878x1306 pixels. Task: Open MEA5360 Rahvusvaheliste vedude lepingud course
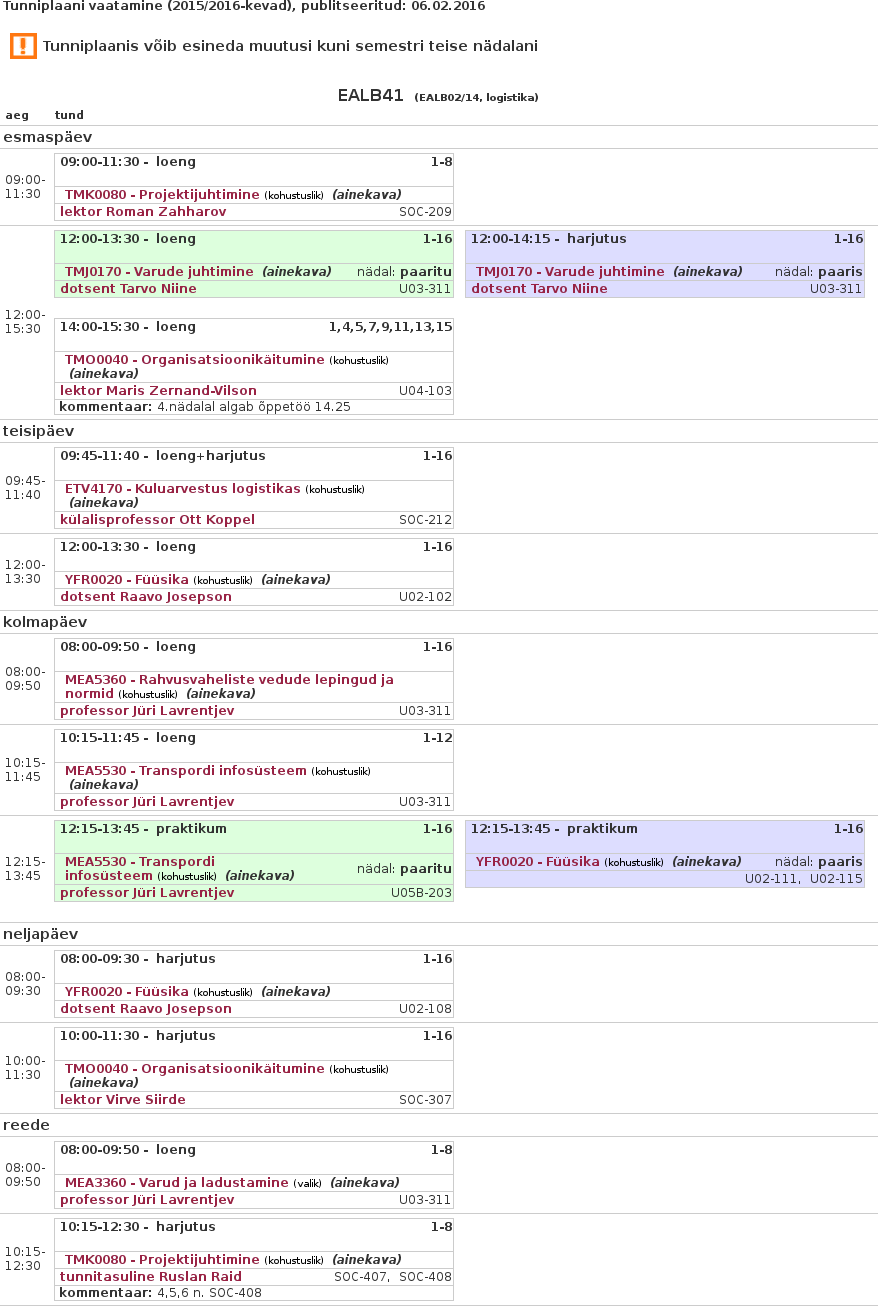click(x=229, y=680)
